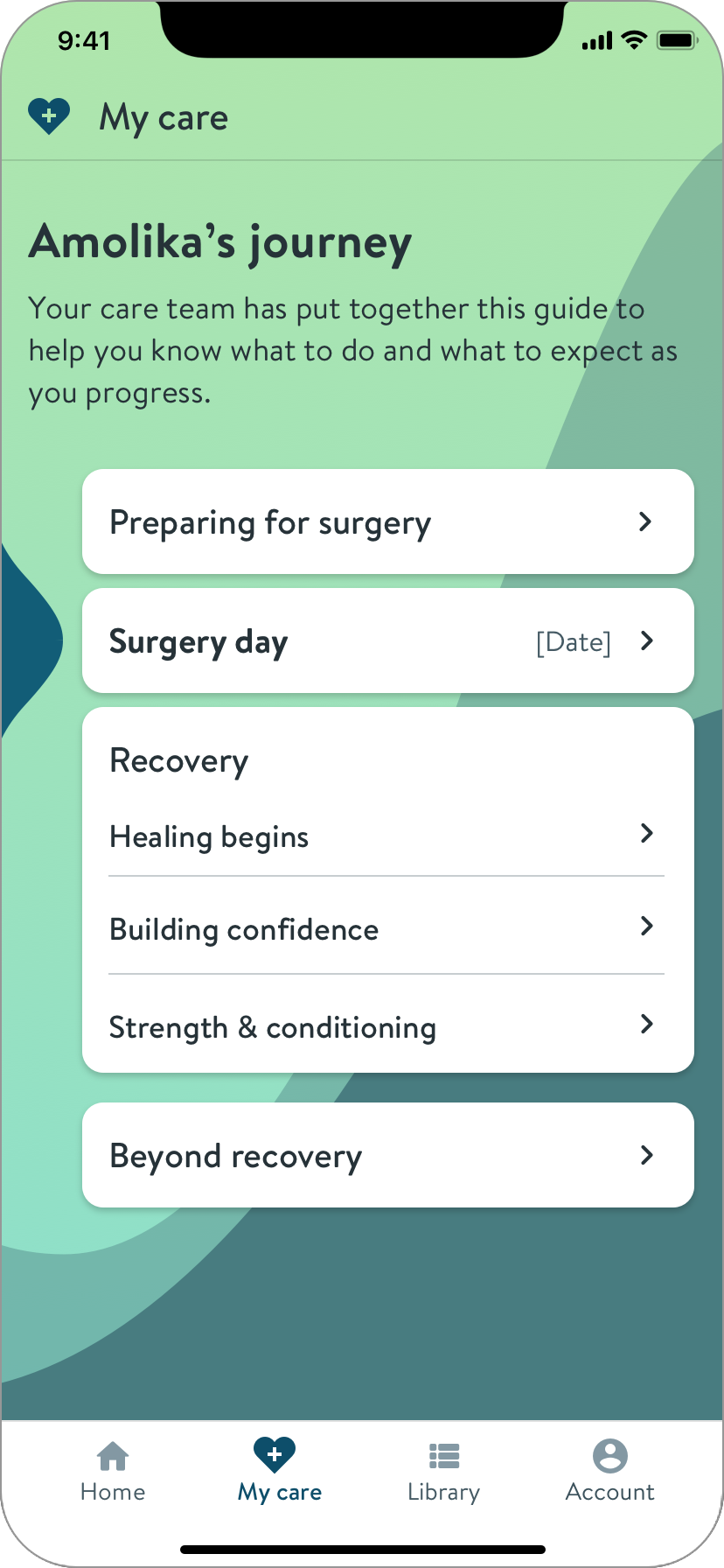
Task: Open Healing begins recovery stage
Action: click(x=386, y=836)
